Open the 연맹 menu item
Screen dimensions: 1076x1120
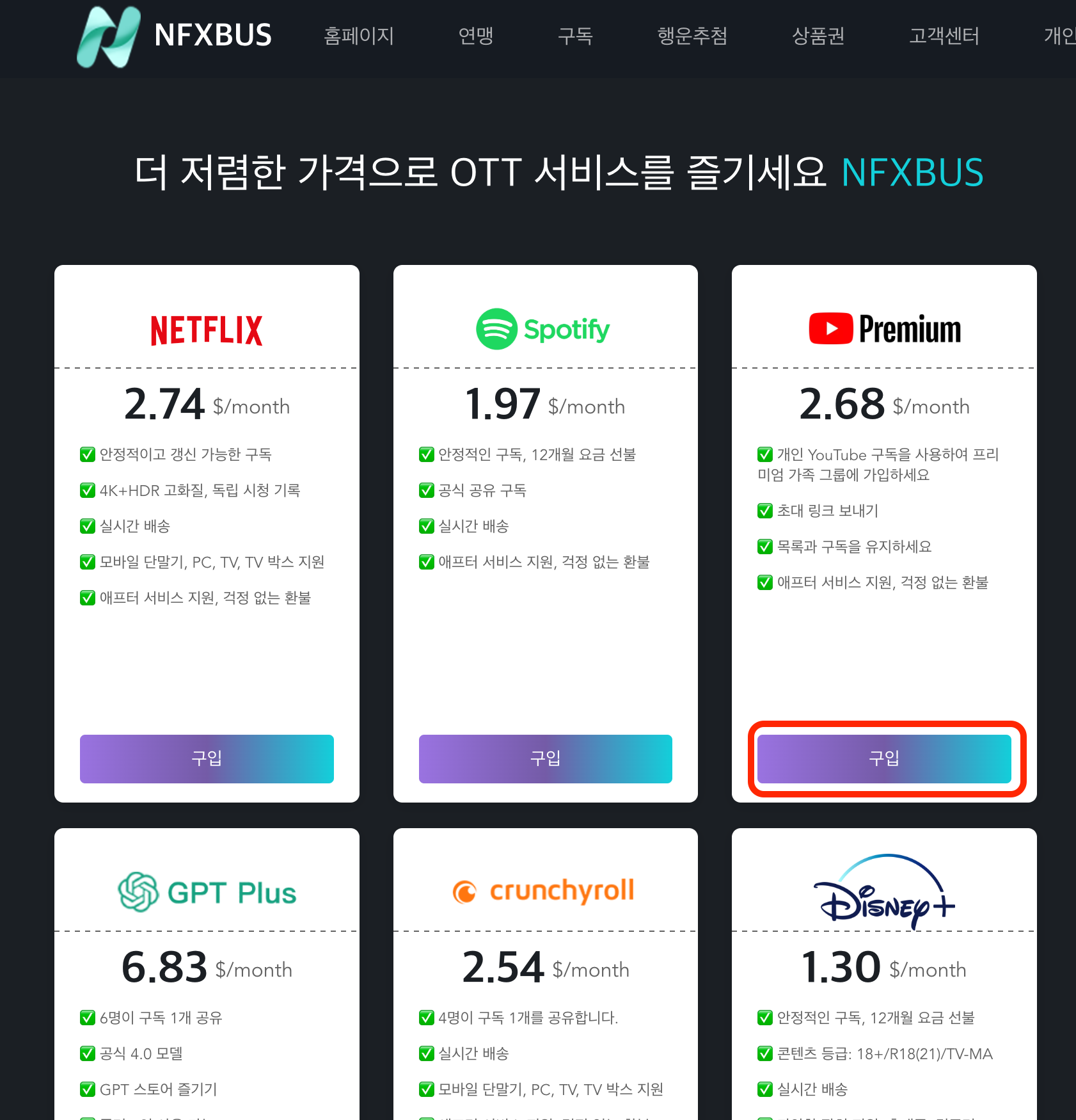coord(475,36)
